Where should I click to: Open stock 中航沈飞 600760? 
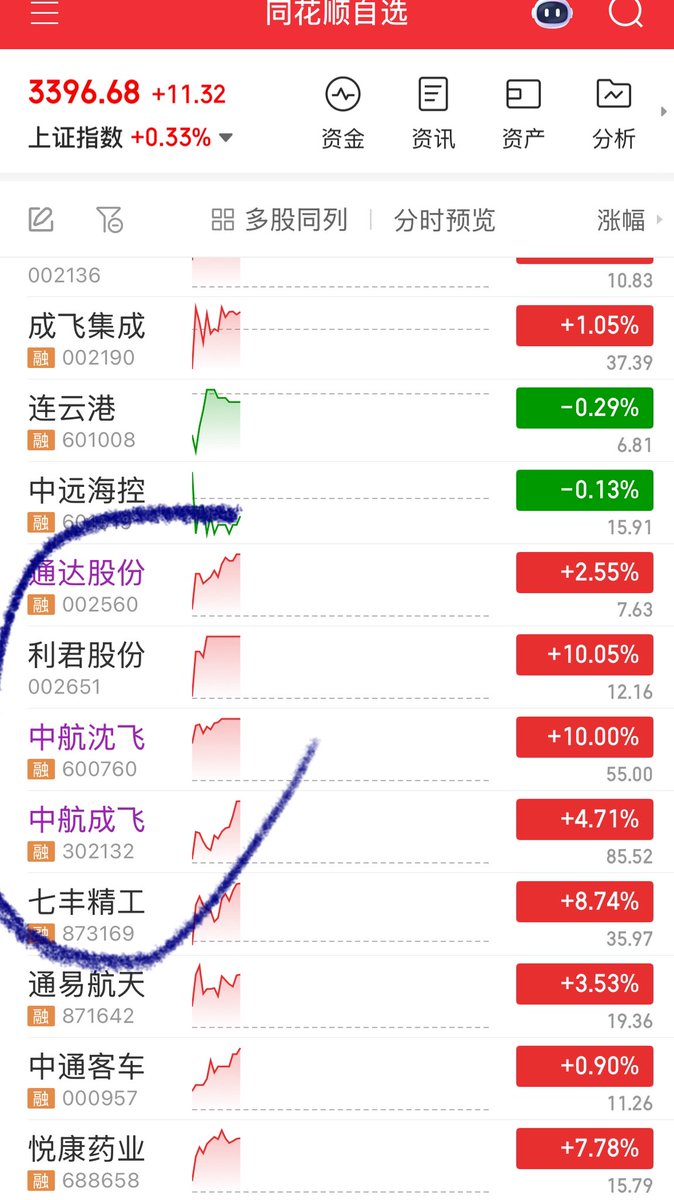click(x=337, y=750)
